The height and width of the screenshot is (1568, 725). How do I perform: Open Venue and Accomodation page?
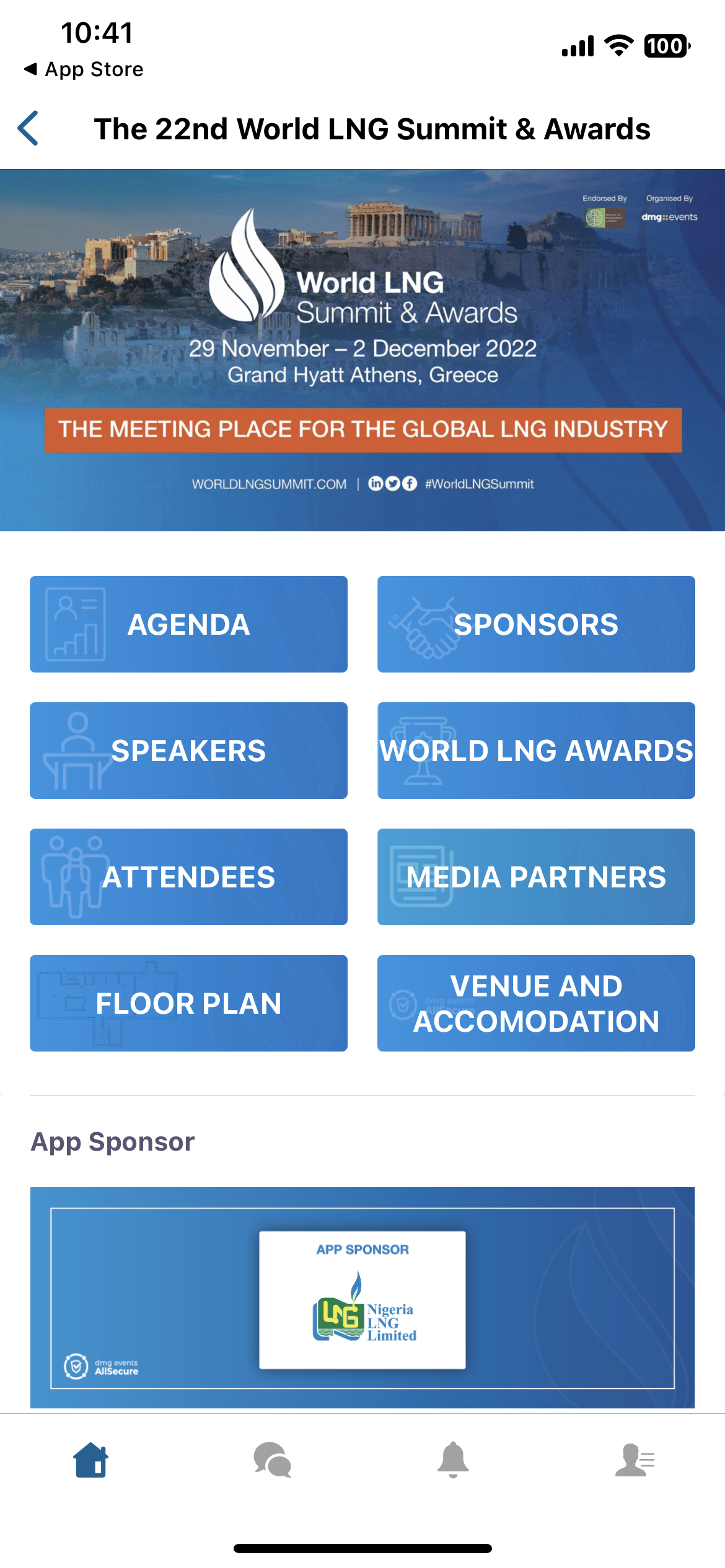point(536,1003)
